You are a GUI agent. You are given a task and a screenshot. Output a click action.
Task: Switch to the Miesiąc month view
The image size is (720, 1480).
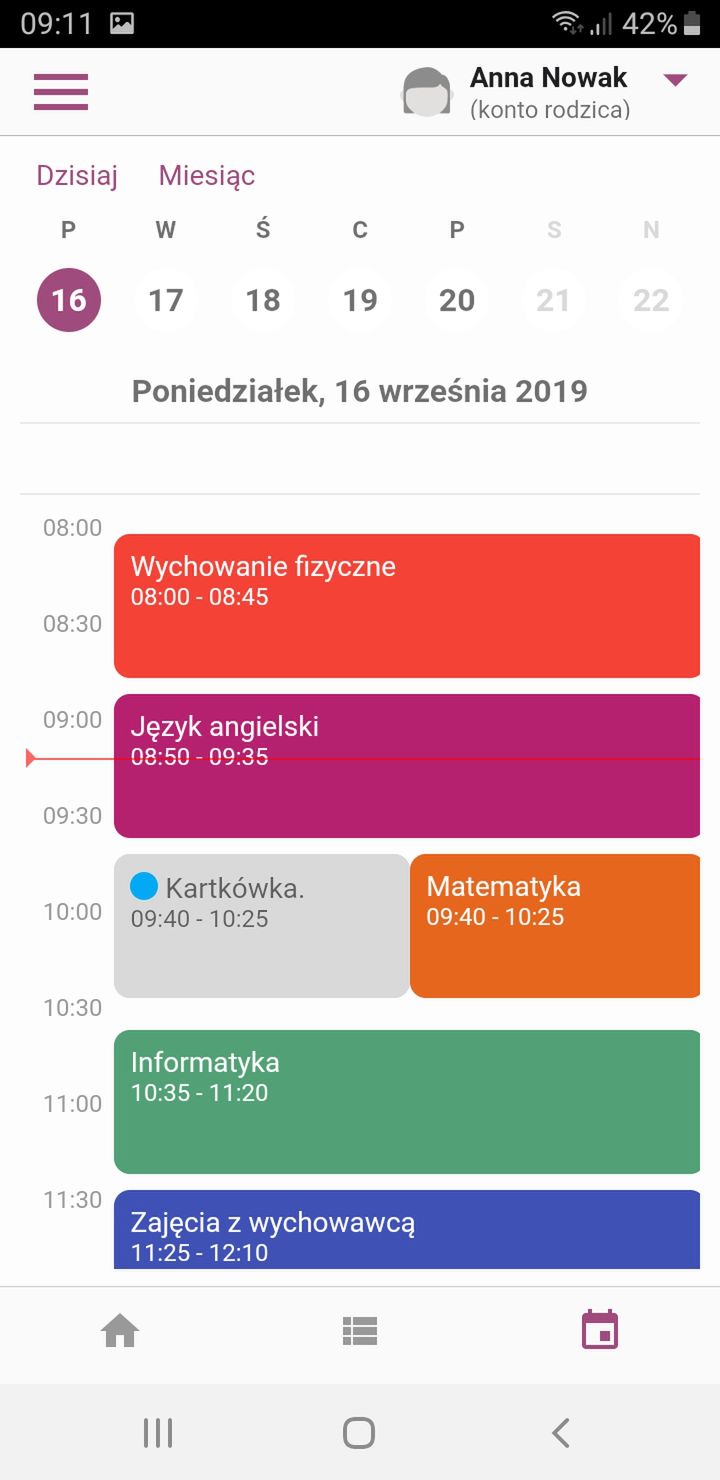[x=207, y=176]
